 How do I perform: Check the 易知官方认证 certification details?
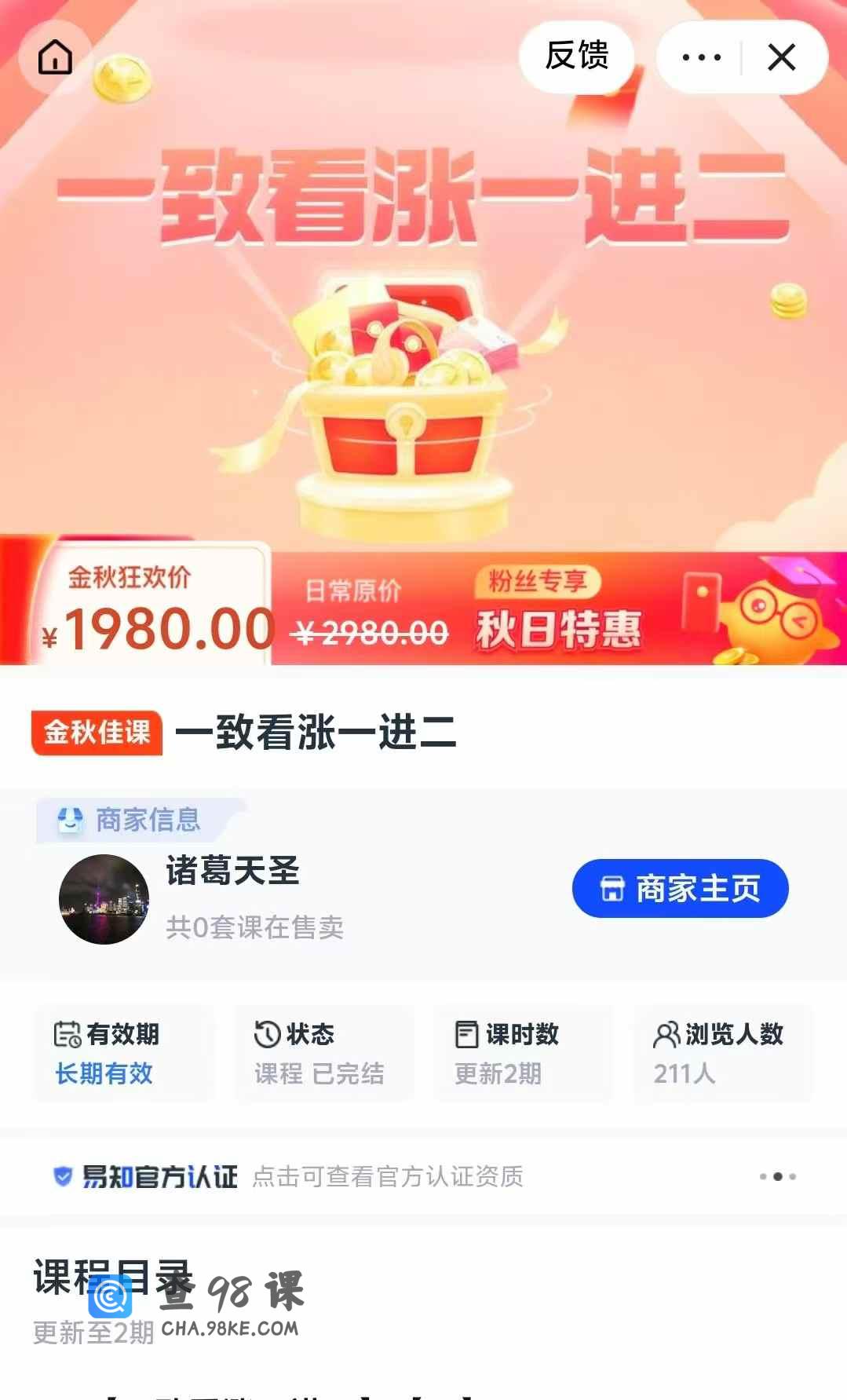pos(287,1176)
